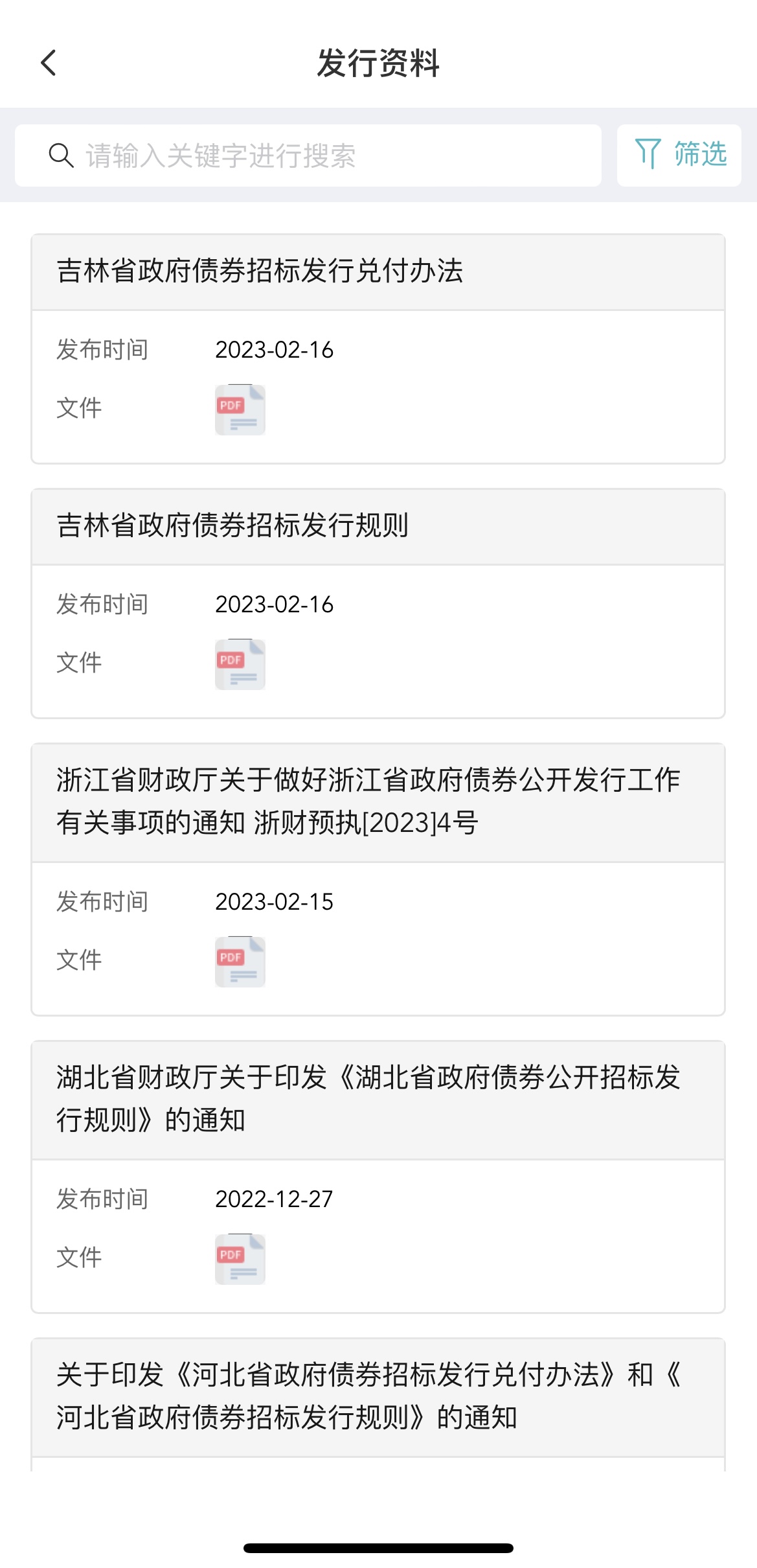Open the 河北省政府债券招标发行 notice card

click(x=378, y=1404)
